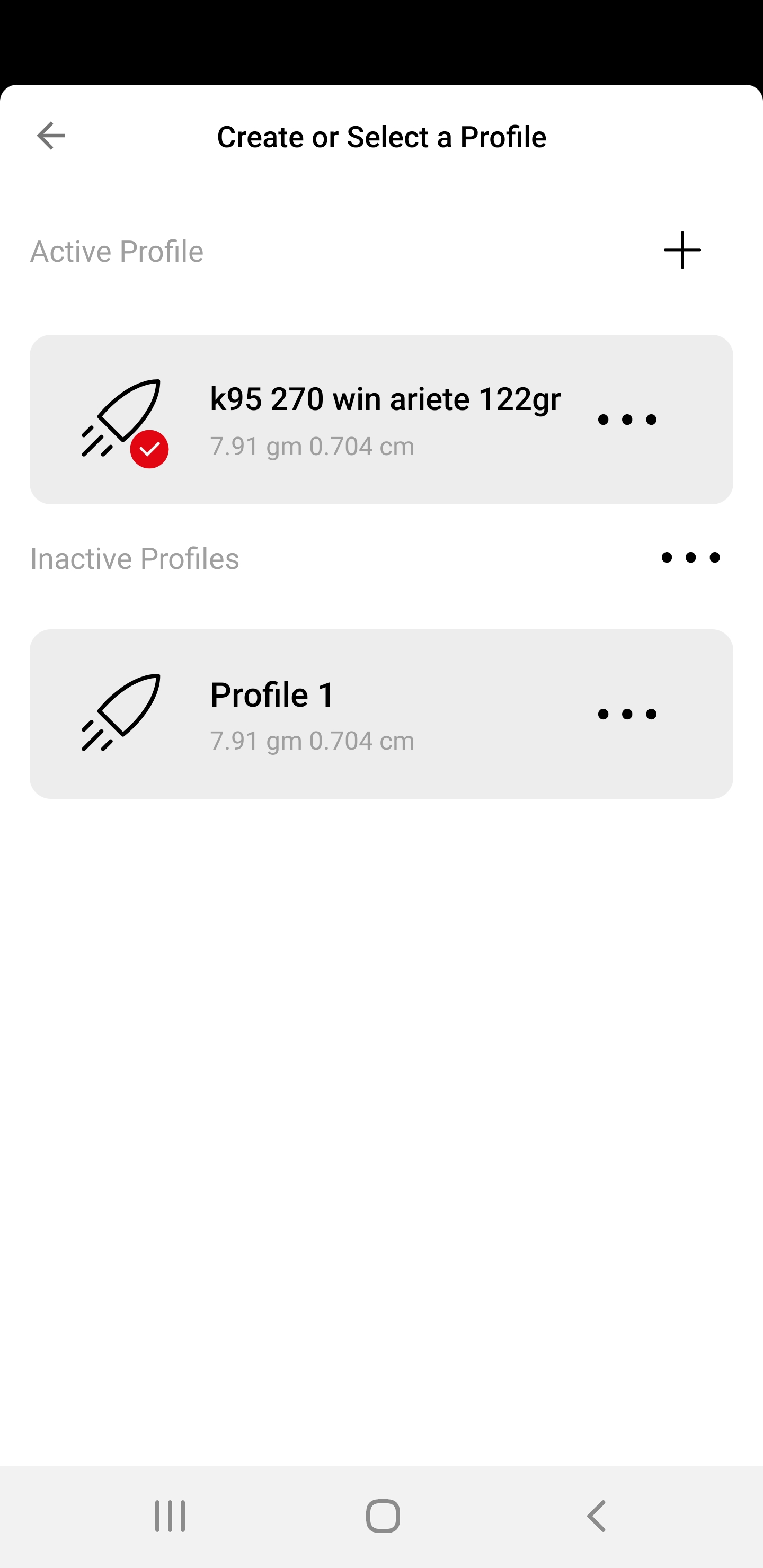Select the Profile 1 card
Viewport: 763px width, 1568px height.
381,714
